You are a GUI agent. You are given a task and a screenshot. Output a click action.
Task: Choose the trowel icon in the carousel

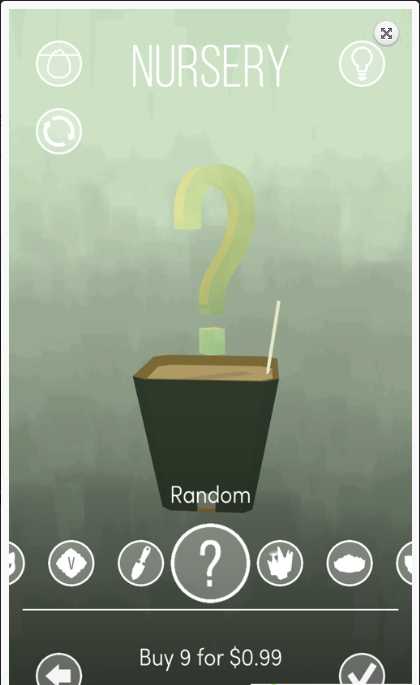(x=141, y=564)
